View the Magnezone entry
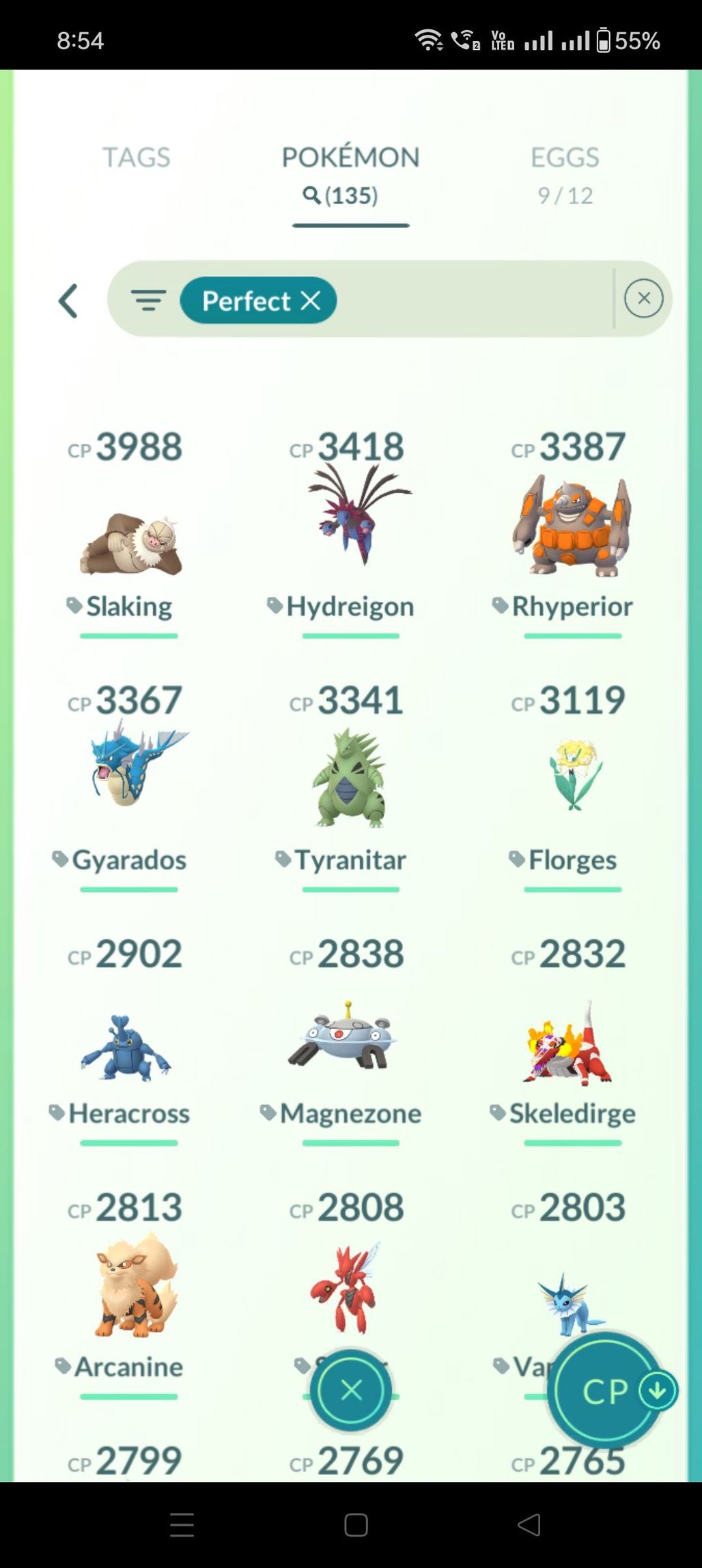 [x=350, y=1039]
